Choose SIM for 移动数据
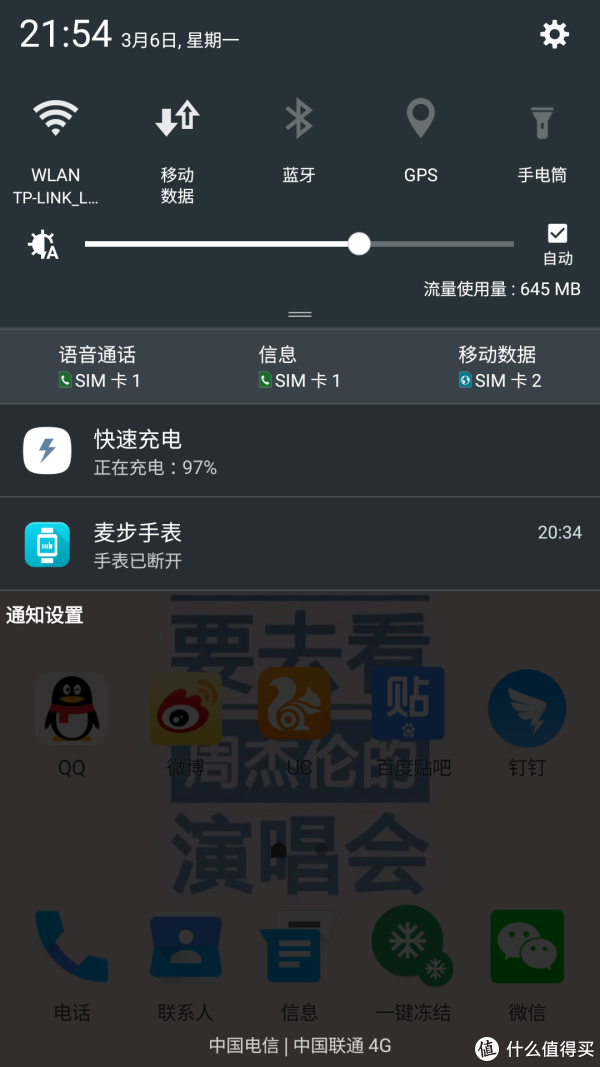600x1067 pixels. pyautogui.click(x=498, y=367)
